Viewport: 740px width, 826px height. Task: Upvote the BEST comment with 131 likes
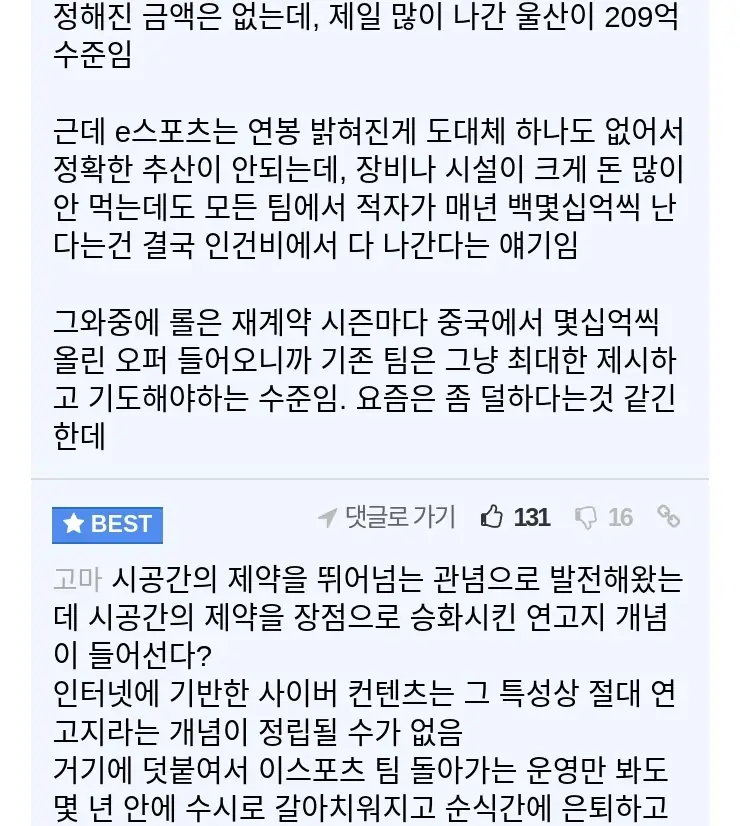tap(492, 517)
